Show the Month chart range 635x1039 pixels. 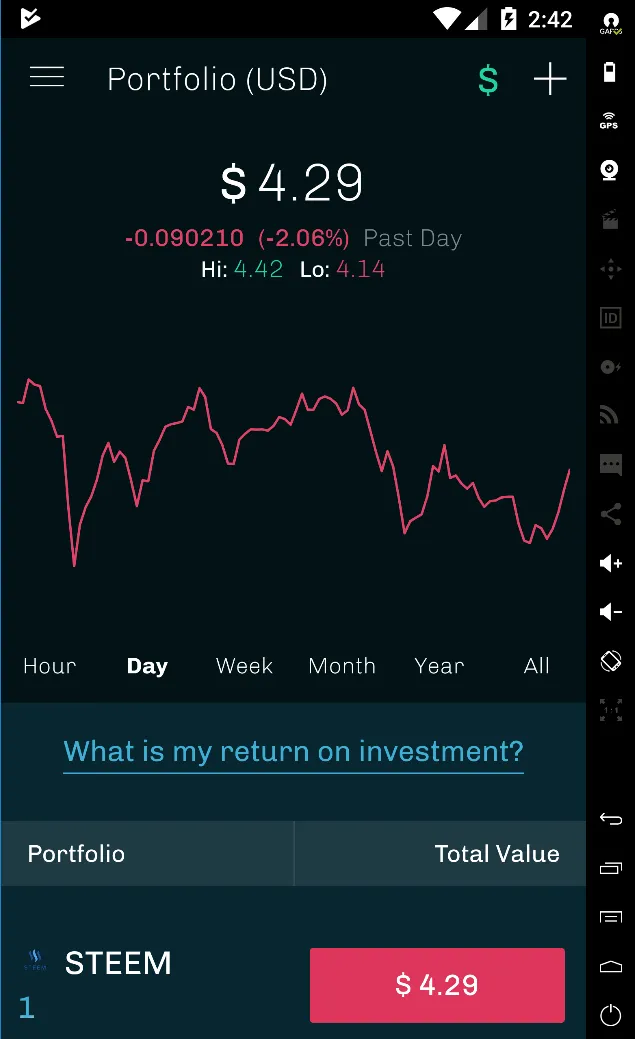tap(342, 665)
